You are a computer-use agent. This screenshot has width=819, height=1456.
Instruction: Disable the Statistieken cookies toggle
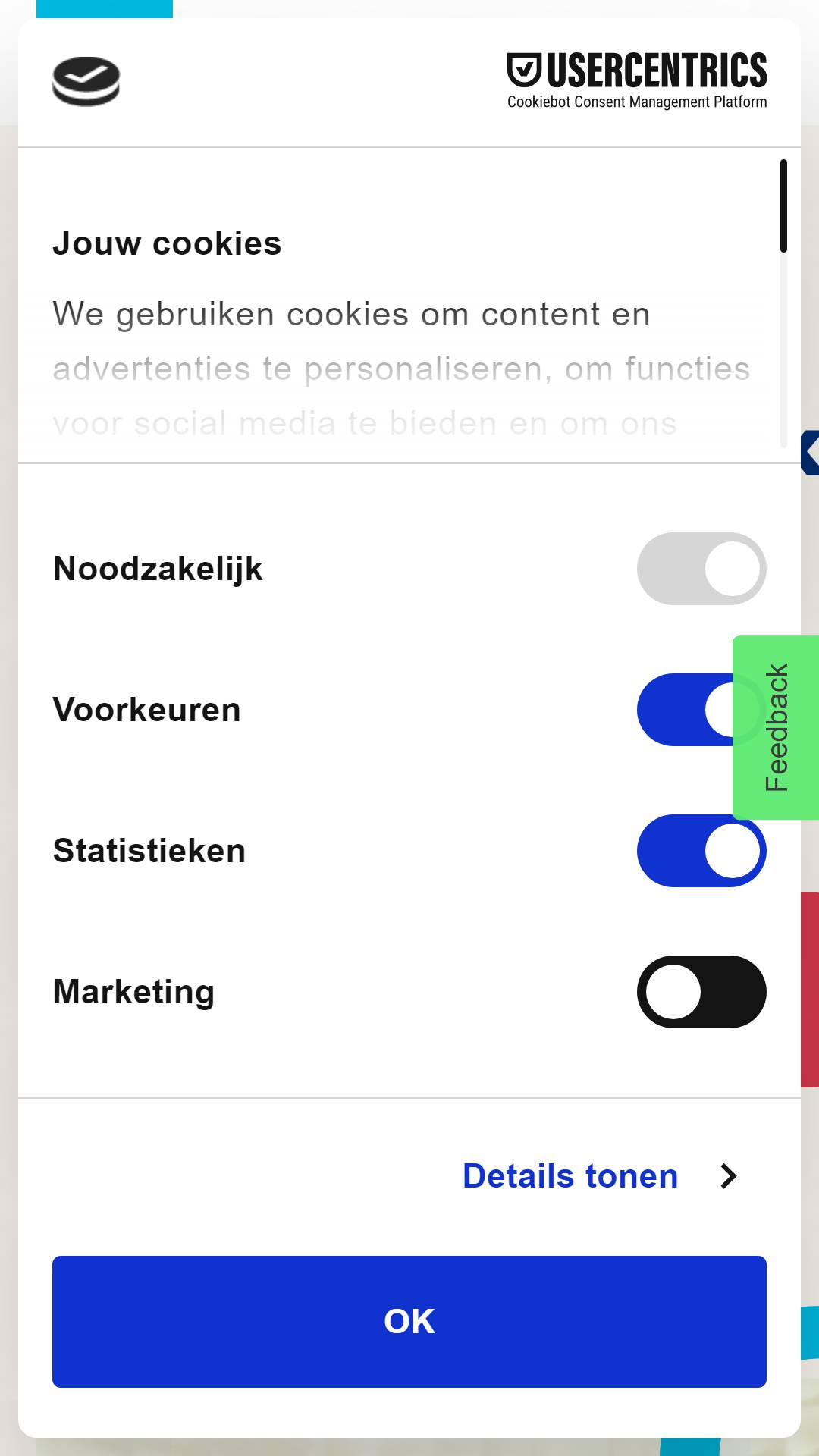701,851
